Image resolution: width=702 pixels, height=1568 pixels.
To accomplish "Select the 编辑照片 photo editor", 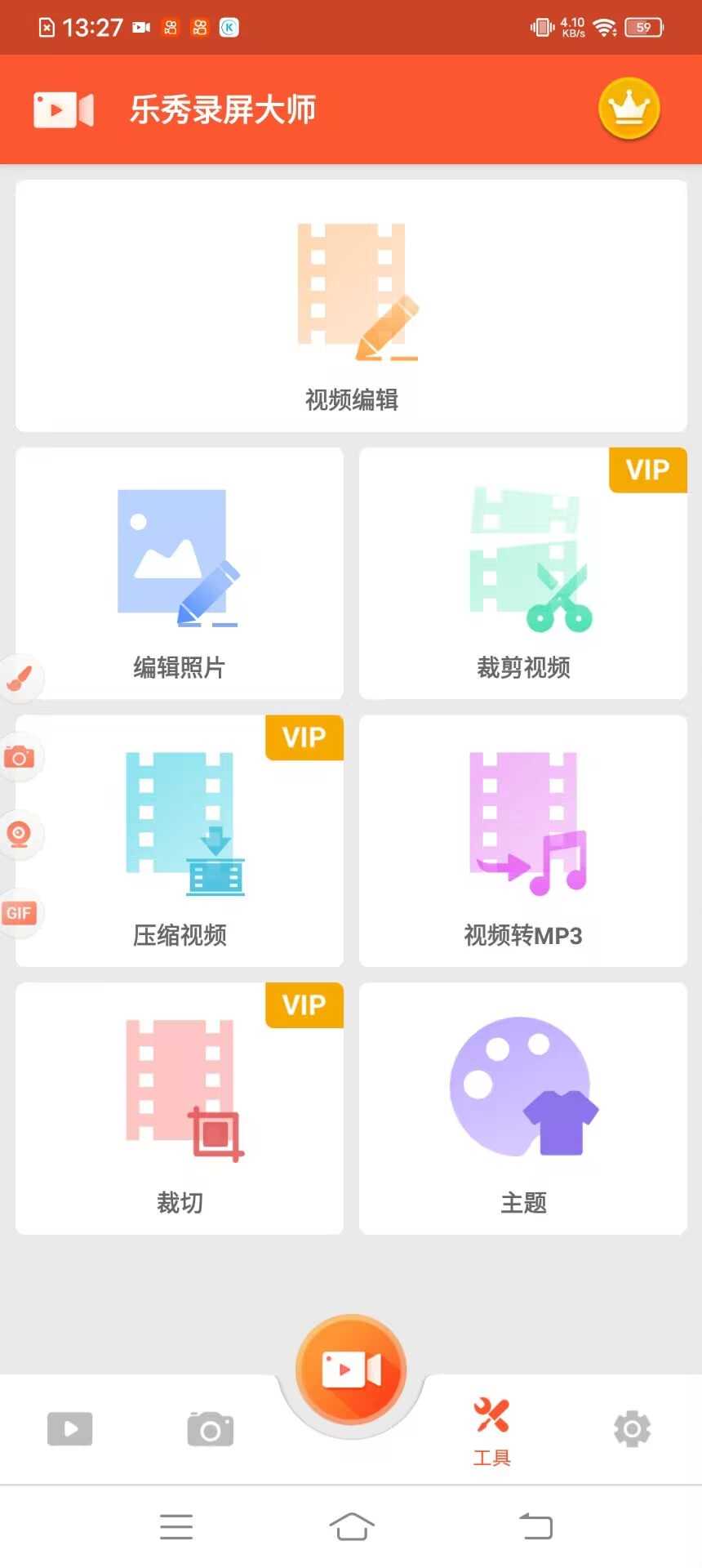I will point(180,572).
